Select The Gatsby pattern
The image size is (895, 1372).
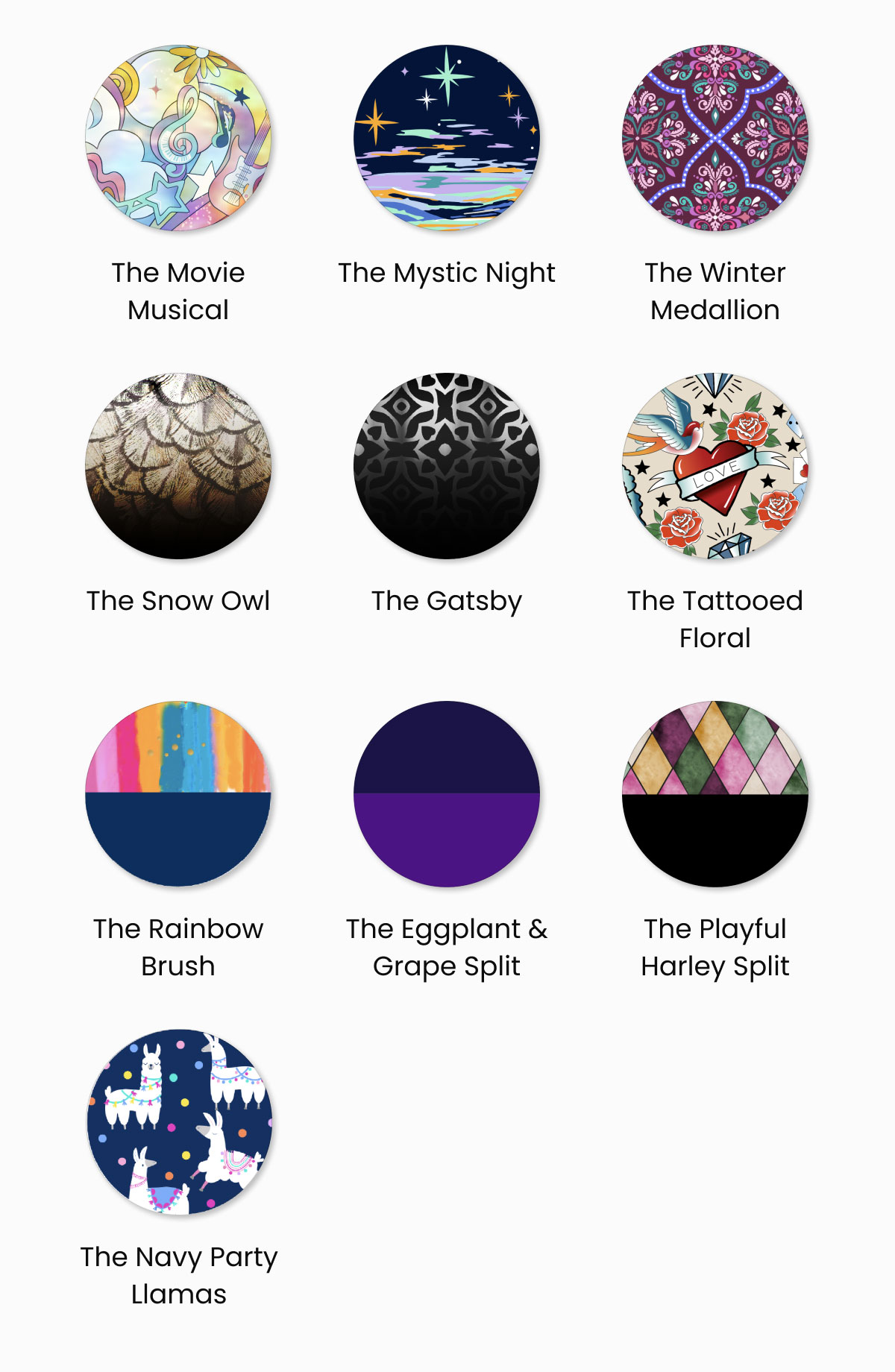447,466
